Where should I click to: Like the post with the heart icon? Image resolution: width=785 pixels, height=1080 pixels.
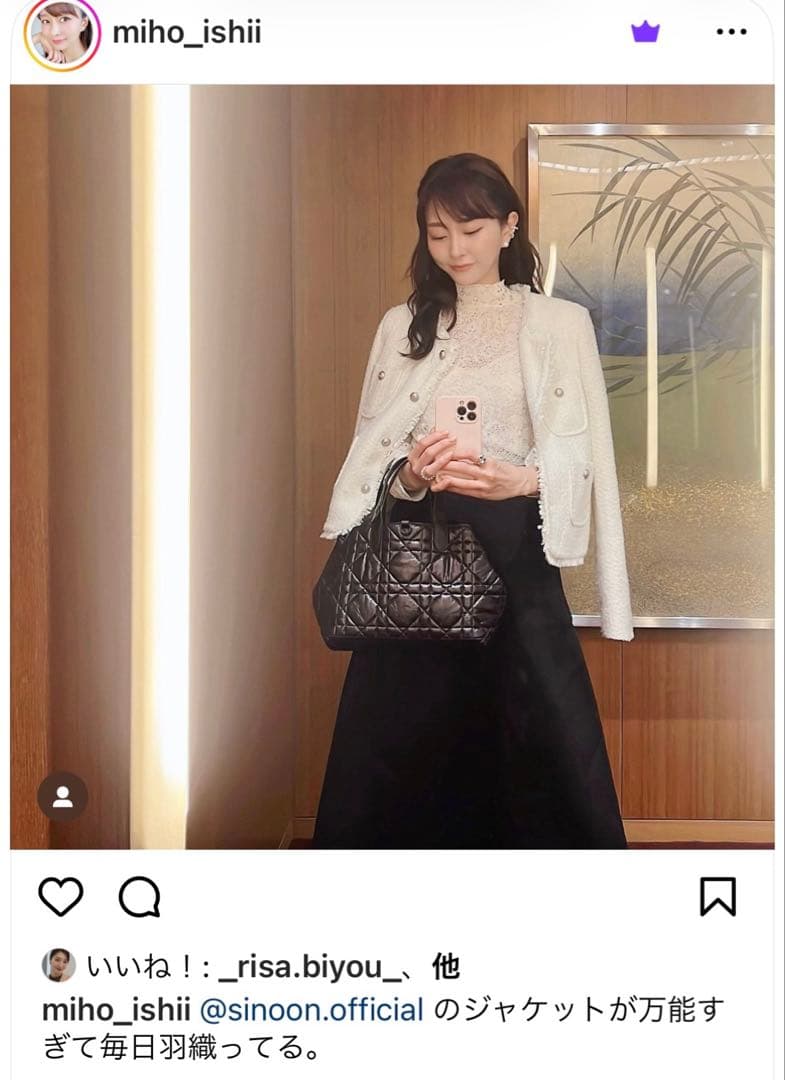pos(60,897)
